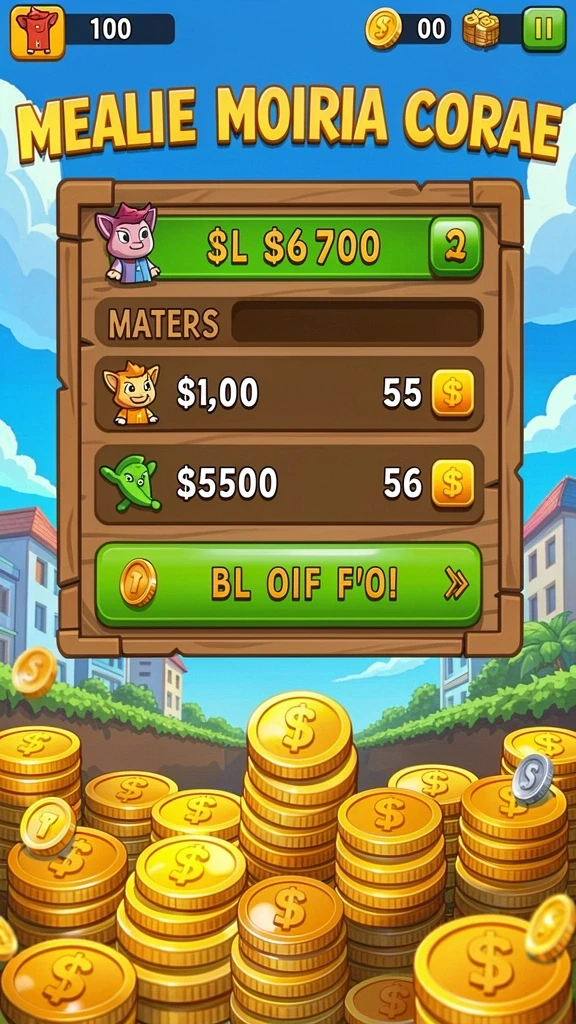Buy the $5500 green character for 56 coins

point(453,483)
